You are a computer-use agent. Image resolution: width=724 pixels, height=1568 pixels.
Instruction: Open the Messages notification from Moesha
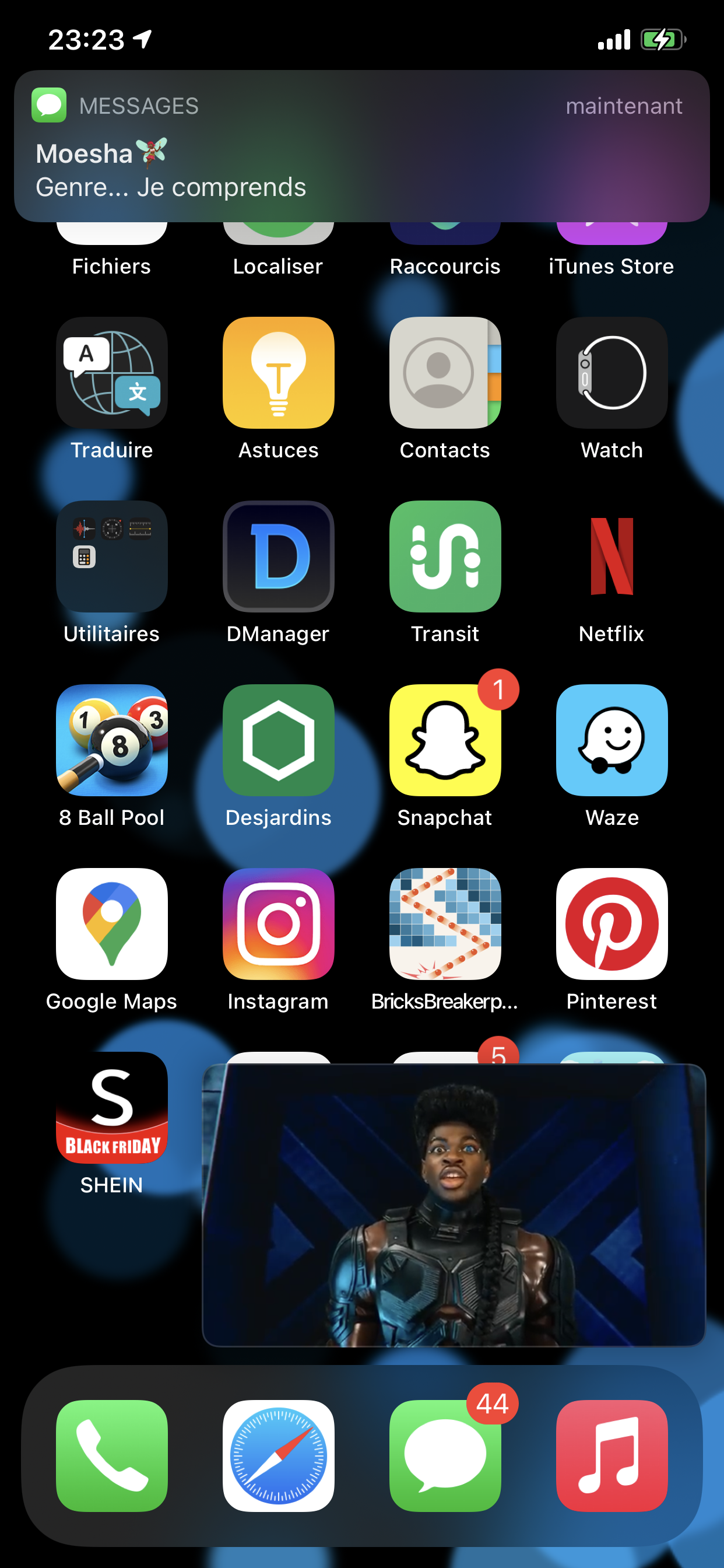click(x=361, y=146)
